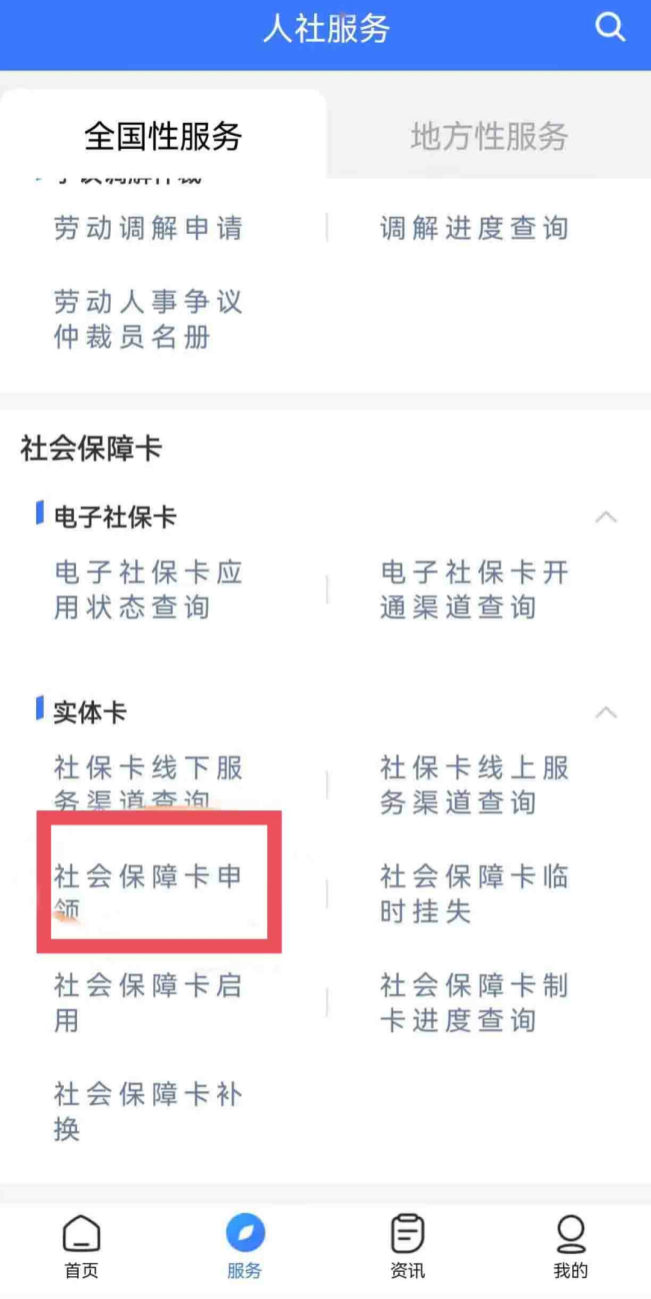Open 社保卡线上服务渠道查询
This screenshot has width=651, height=1299.
click(x=474, y=785)
